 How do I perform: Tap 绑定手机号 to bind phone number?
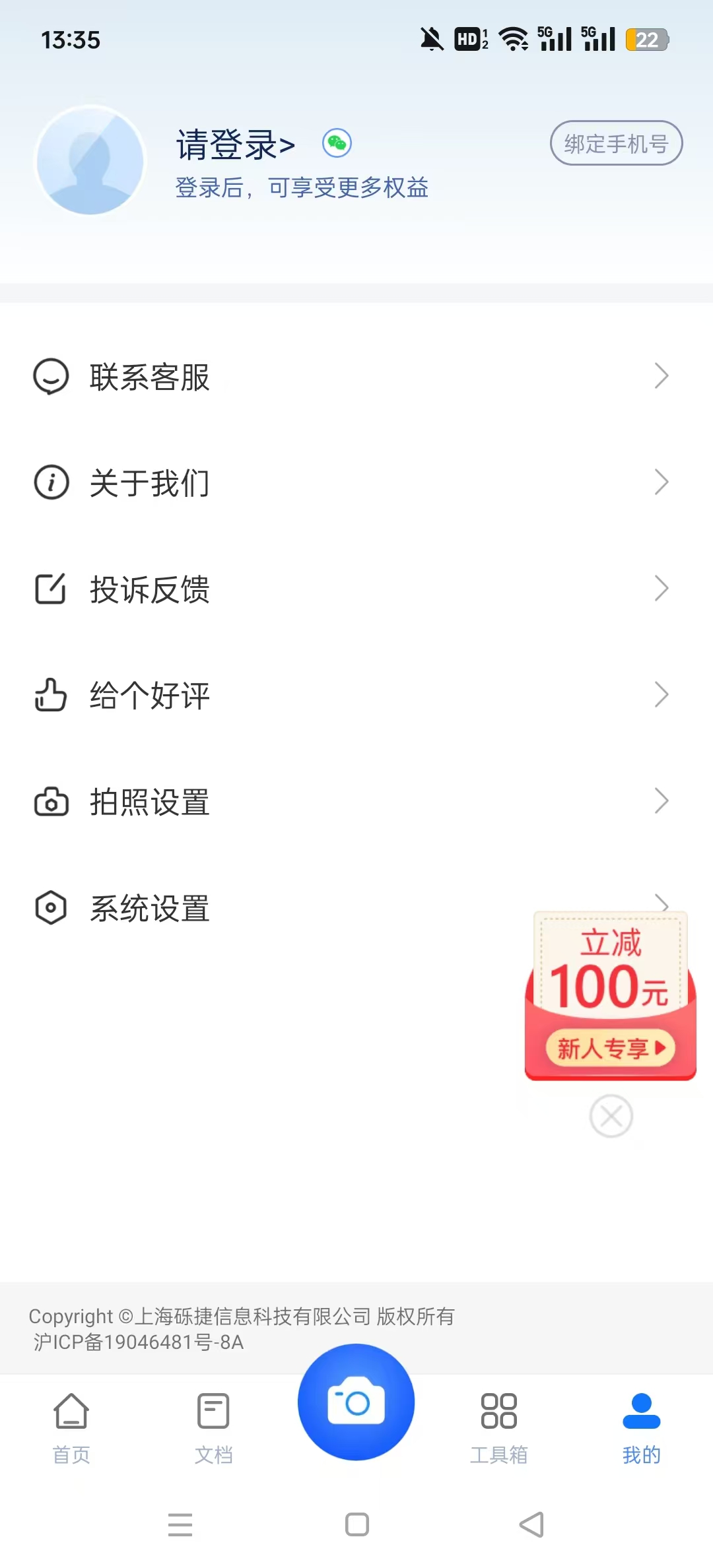click(615, 143)
